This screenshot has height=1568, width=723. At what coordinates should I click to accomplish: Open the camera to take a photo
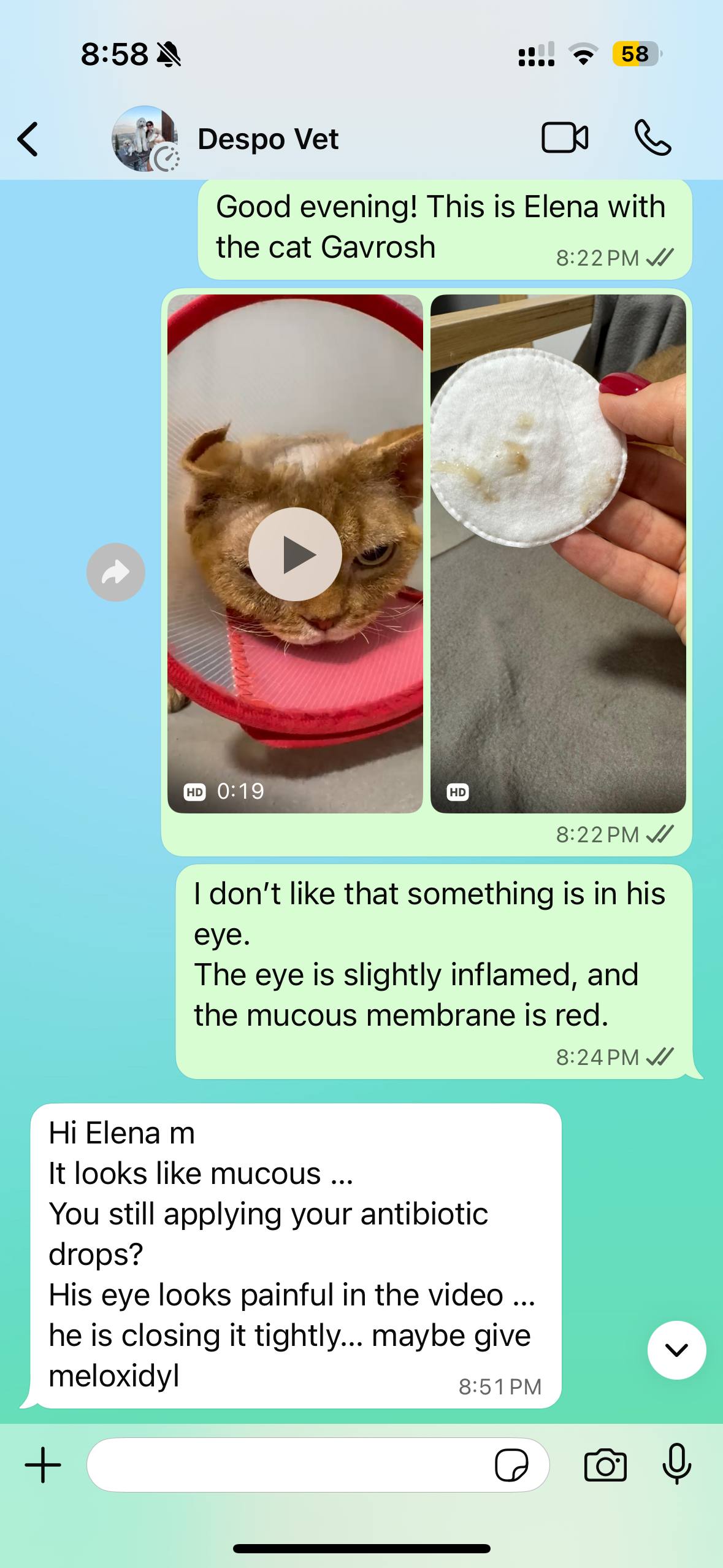click(x=605, y=1466)
